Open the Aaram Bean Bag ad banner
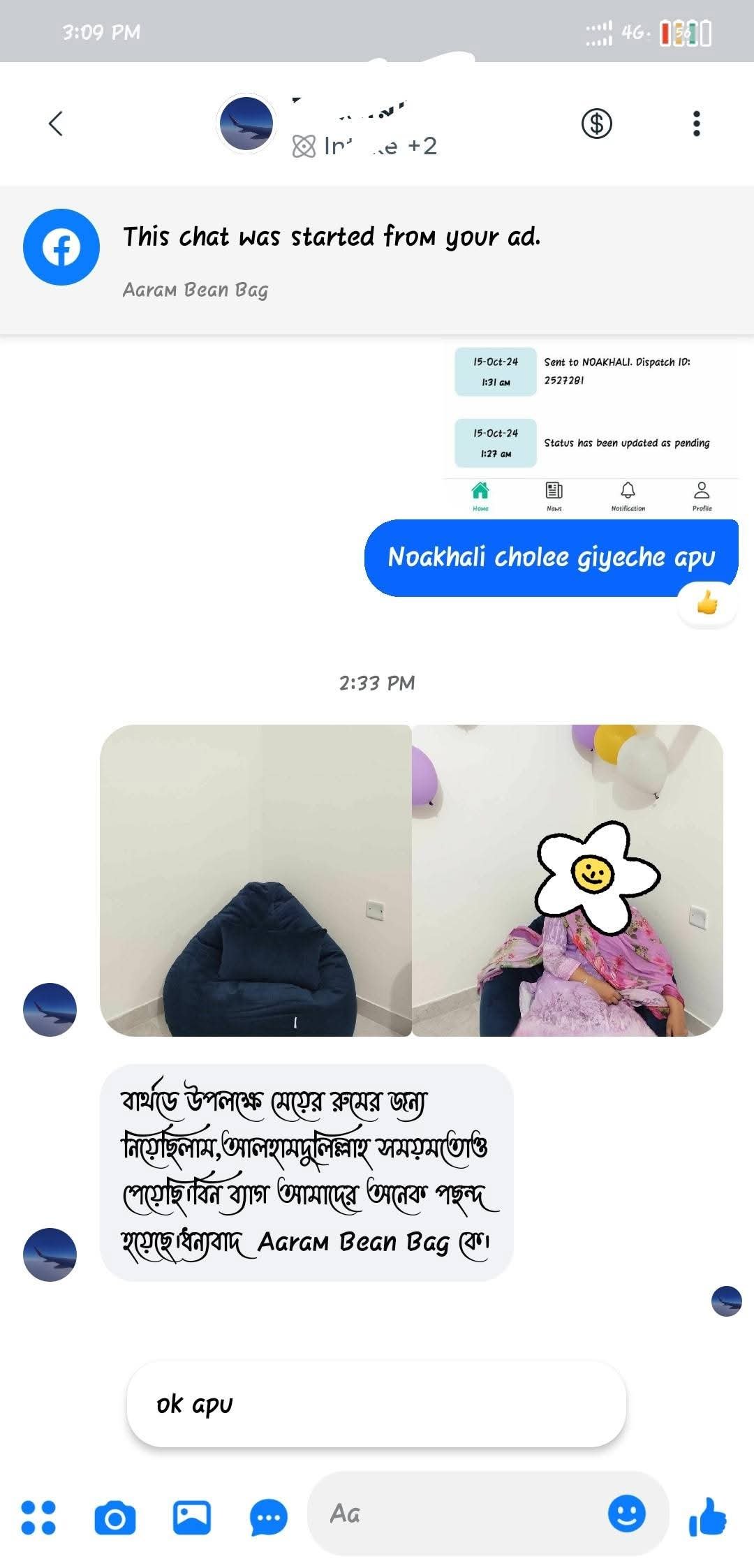The height and width of the screenshot is (1568, 754). 377,260
